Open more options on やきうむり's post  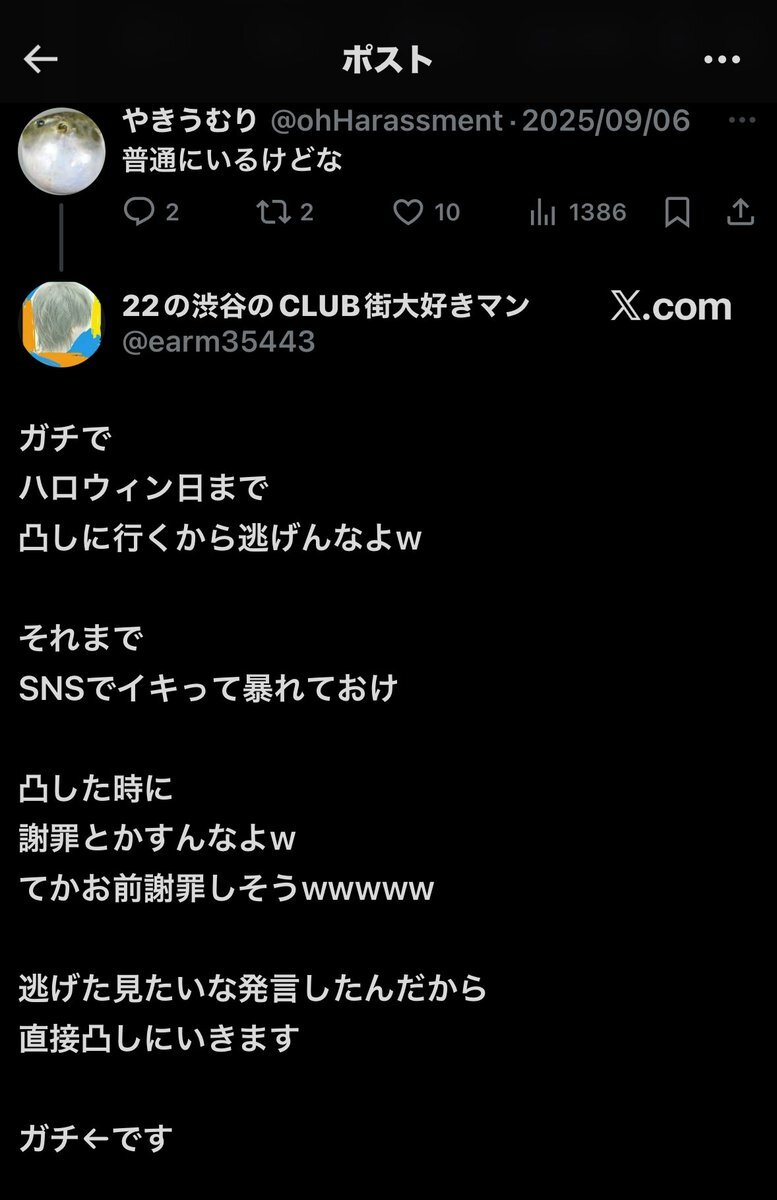[741, 121]
